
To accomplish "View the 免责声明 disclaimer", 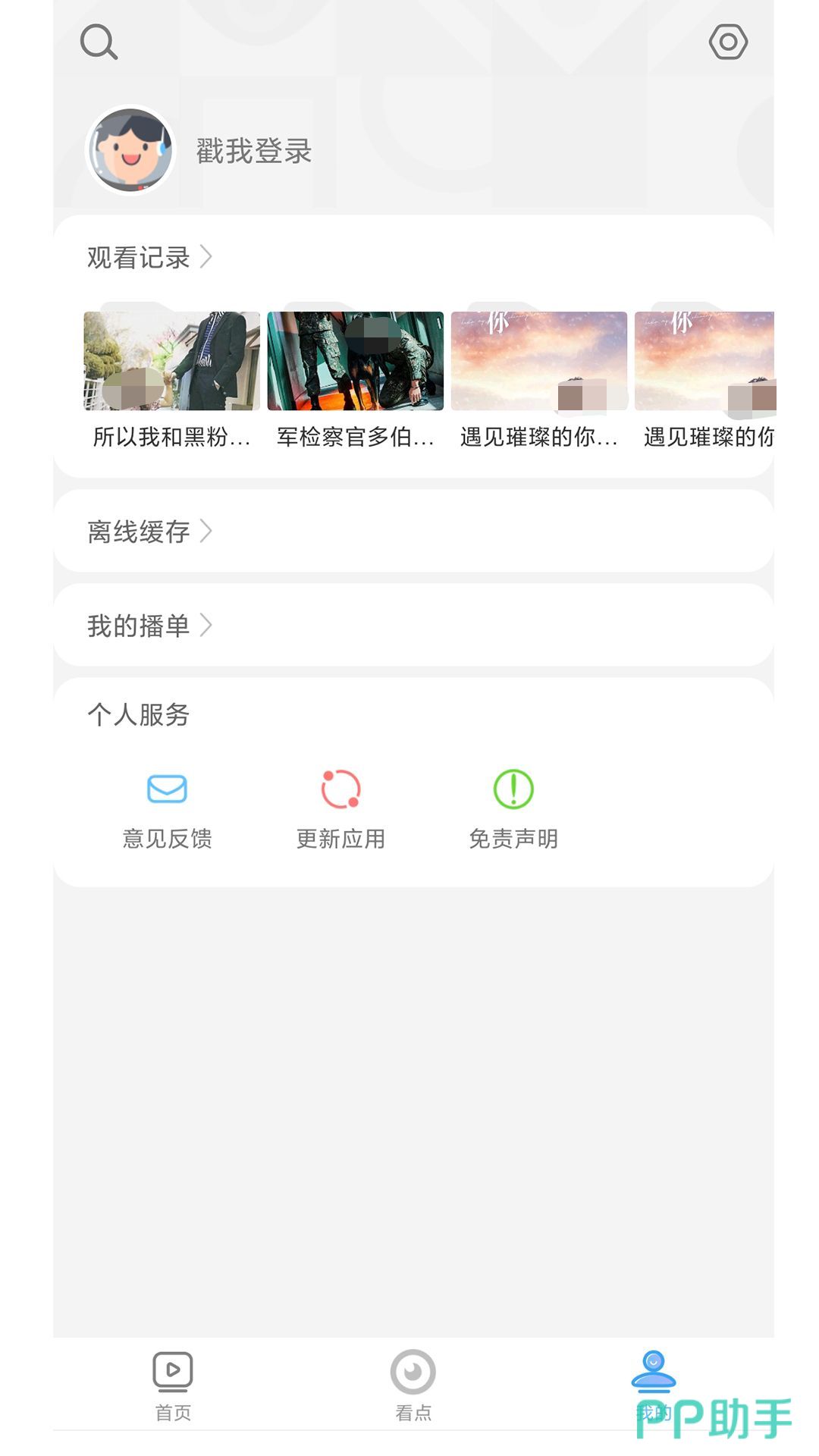I will [x=513, y=808].
